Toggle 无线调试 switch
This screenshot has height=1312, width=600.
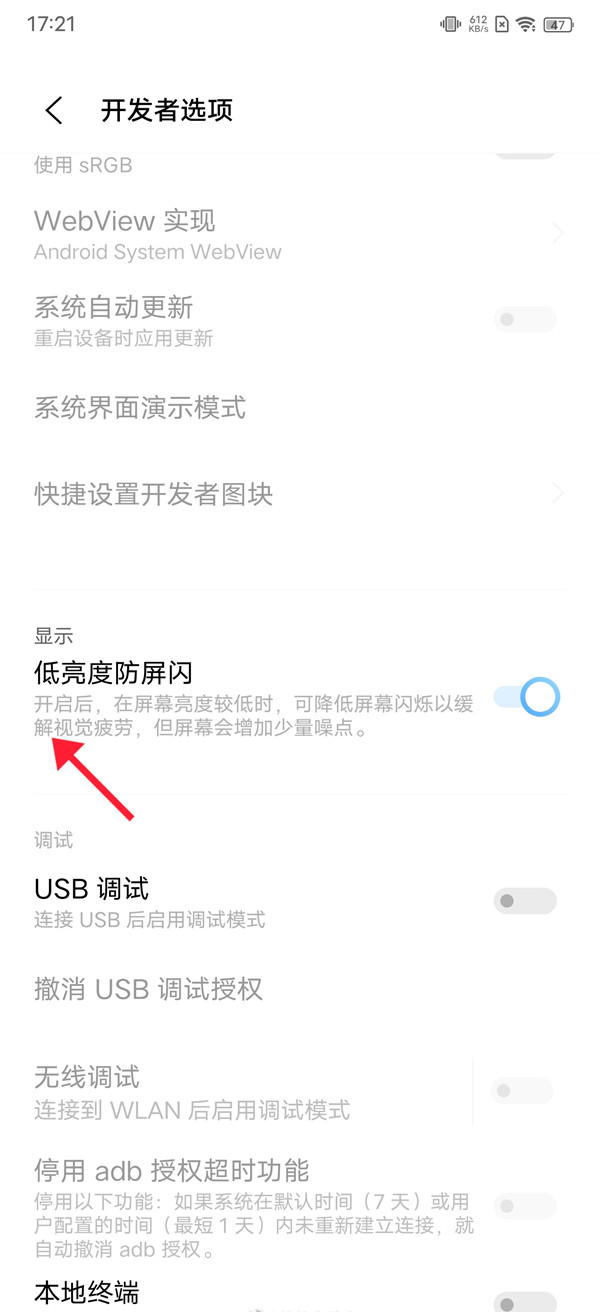point(521,1091)
